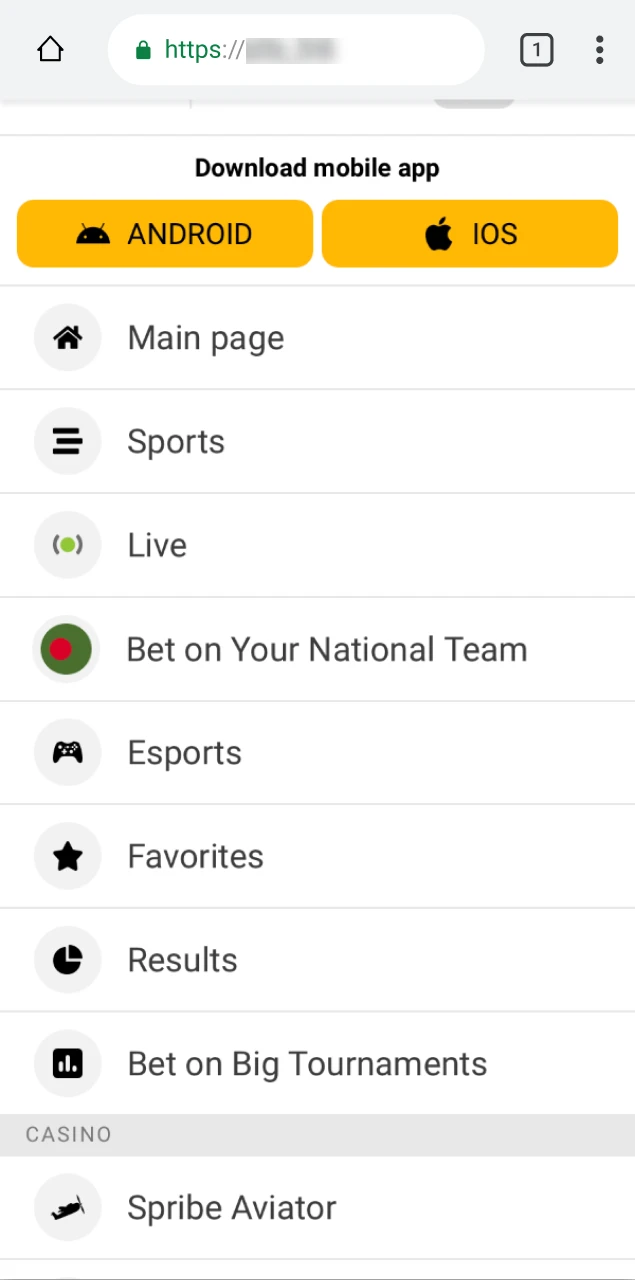The height and width of the screenshot is (1280, 635).
Task: Download the Android mobile app
Action: point(165,234)
